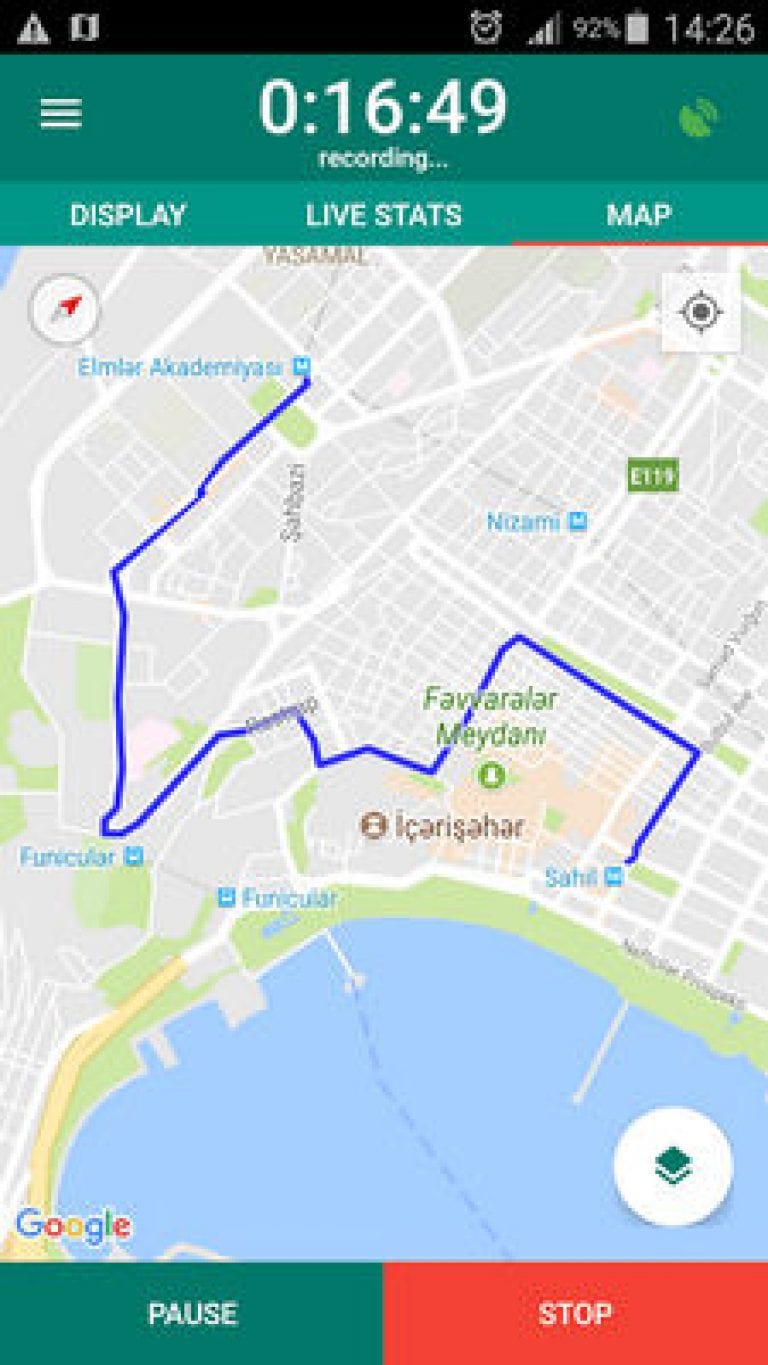Switch to the DISPLAY tab
This screenshot has height=1365, width=768.
pyautogui.click(x=128, y=215)
